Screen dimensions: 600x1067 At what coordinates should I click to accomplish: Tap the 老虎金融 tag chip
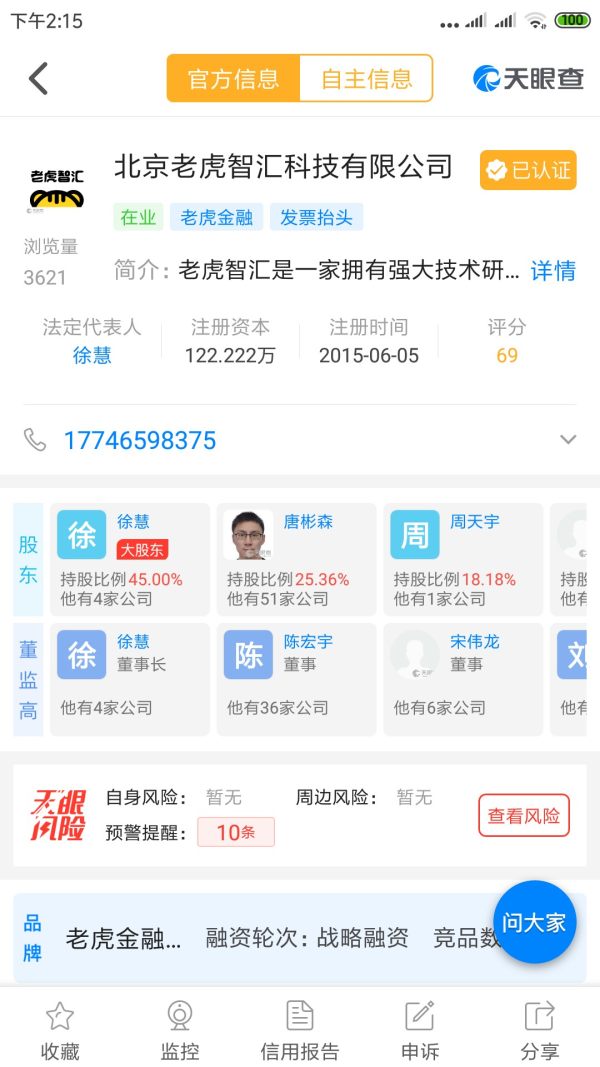(216, 217)
